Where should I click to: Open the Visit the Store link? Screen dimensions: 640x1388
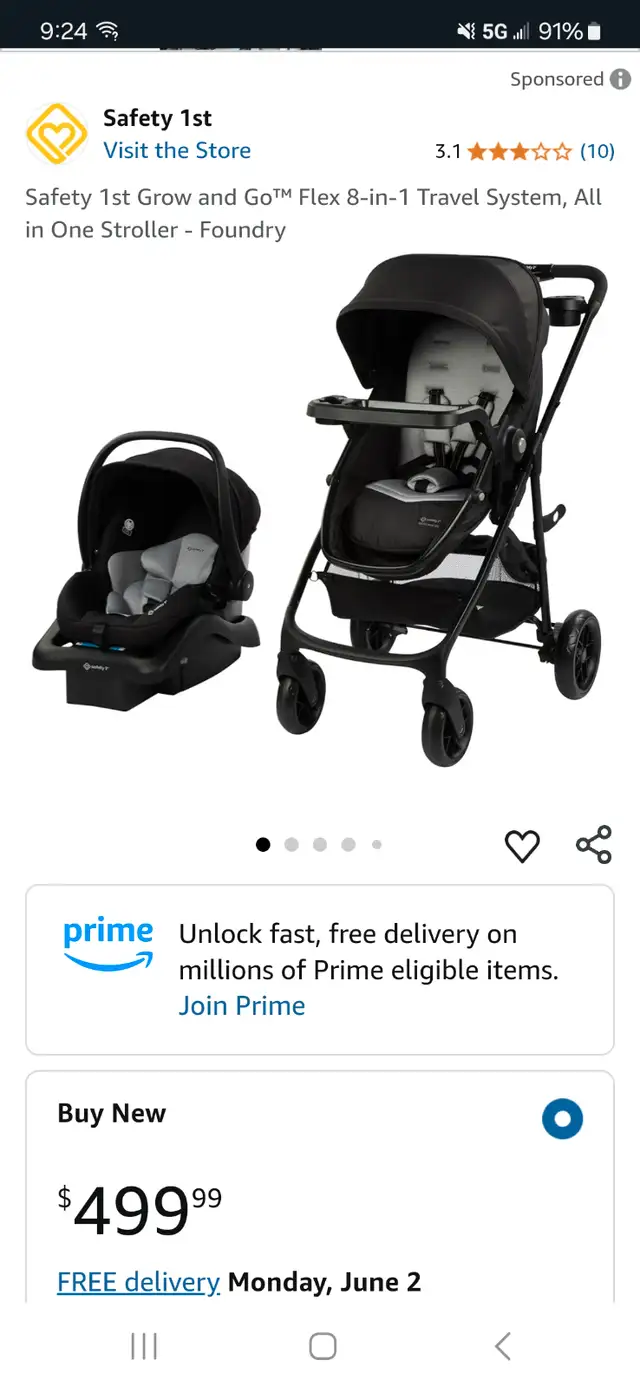pos(177,151)
